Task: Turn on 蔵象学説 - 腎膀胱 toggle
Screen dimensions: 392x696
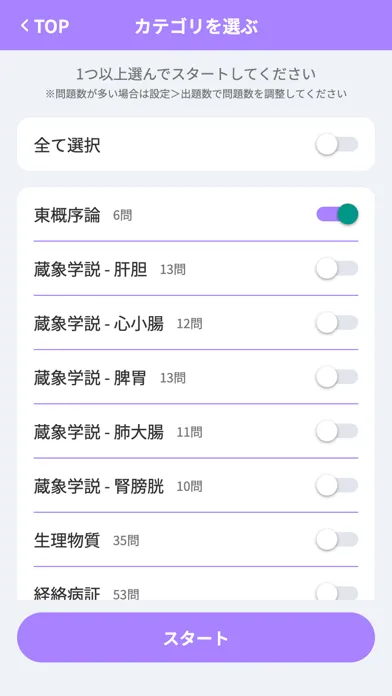Action: tap(337, 486)
